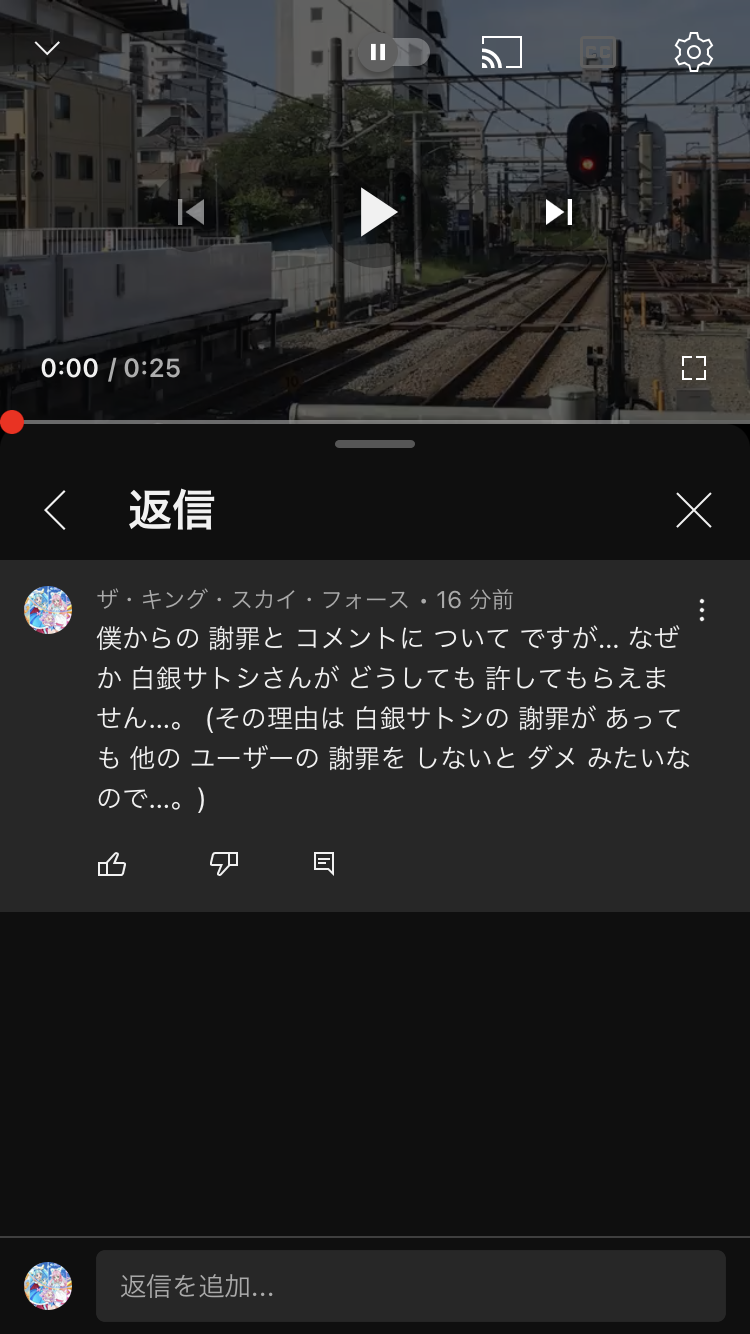
Task: Close the 返信 replies panel
Action: click(693, 510)
